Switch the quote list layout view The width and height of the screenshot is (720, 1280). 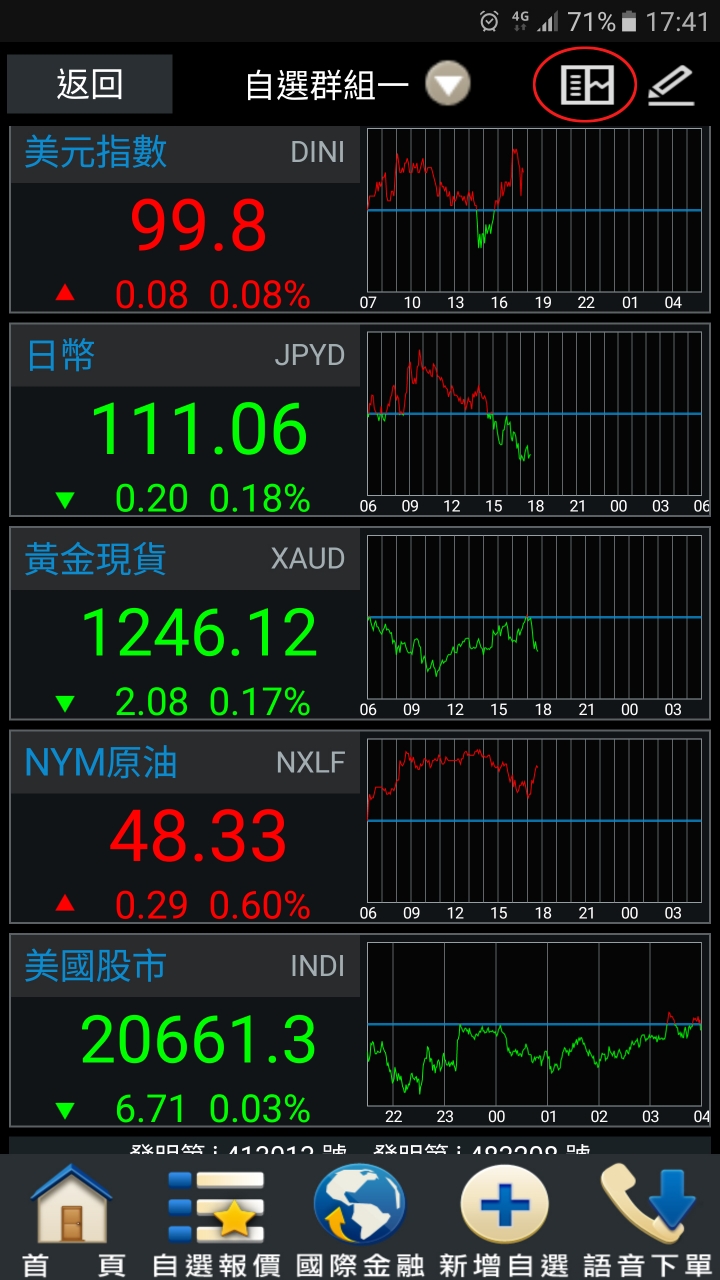(585, 85)
